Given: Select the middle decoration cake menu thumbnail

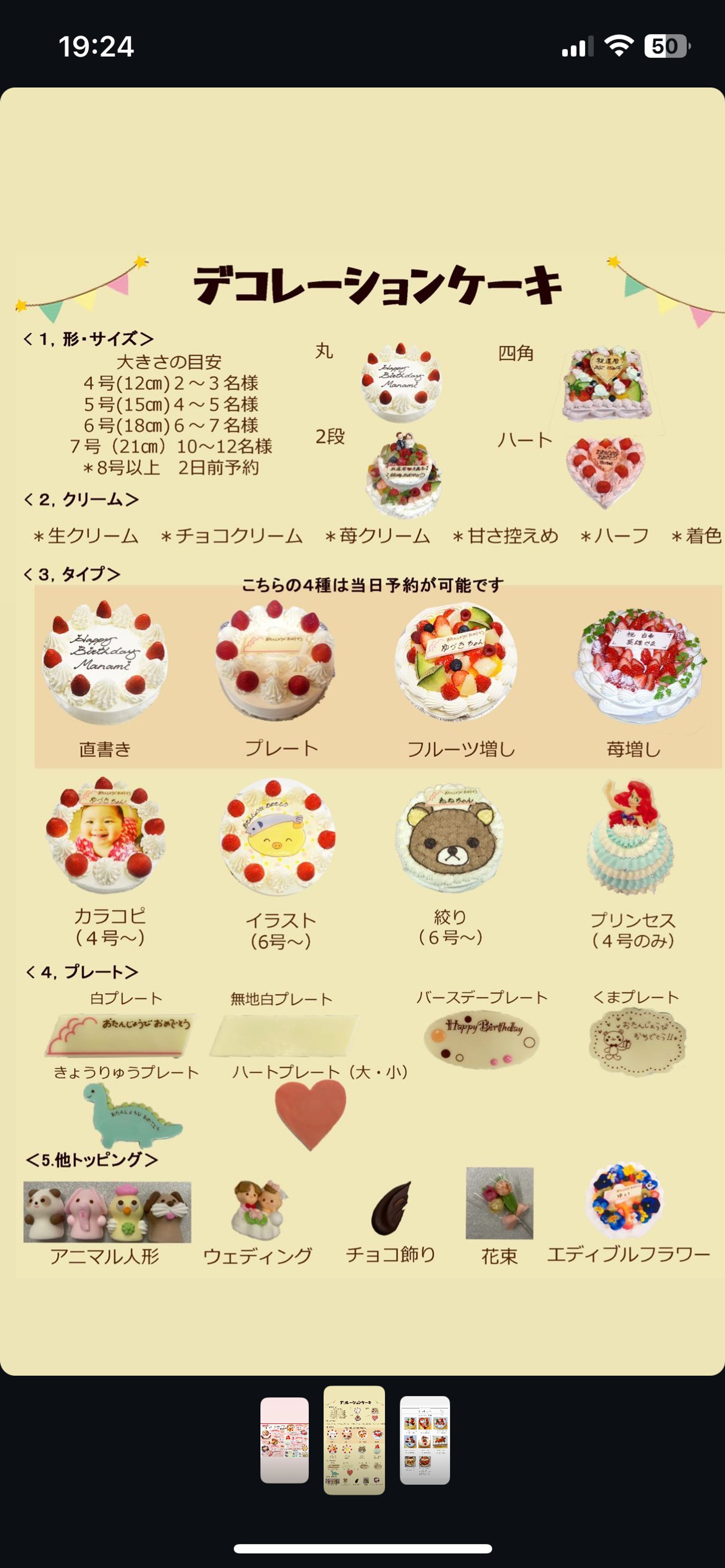Looking at the screenshot, I should [x=354, y=1440].
